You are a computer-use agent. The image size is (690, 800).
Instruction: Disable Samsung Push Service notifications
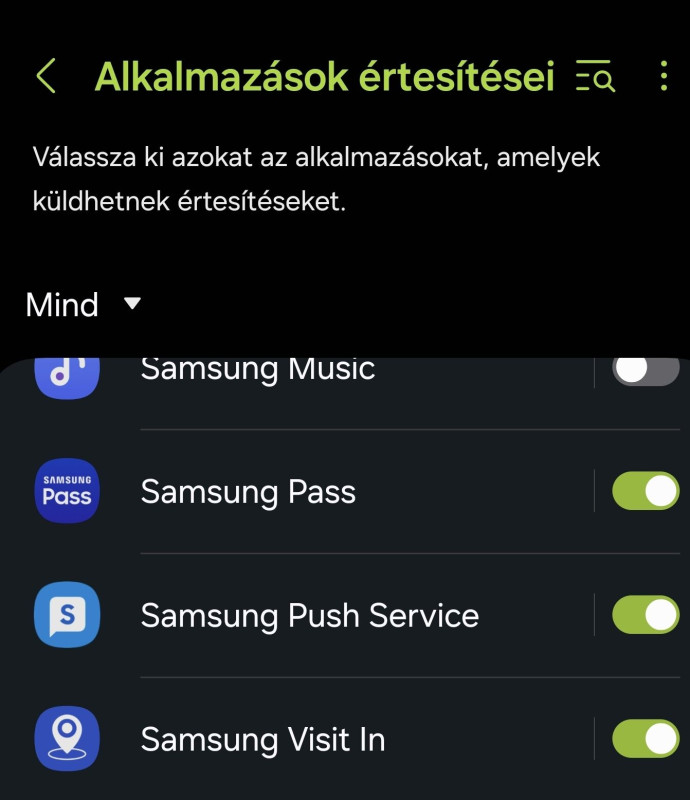click(x=645, y=615)
